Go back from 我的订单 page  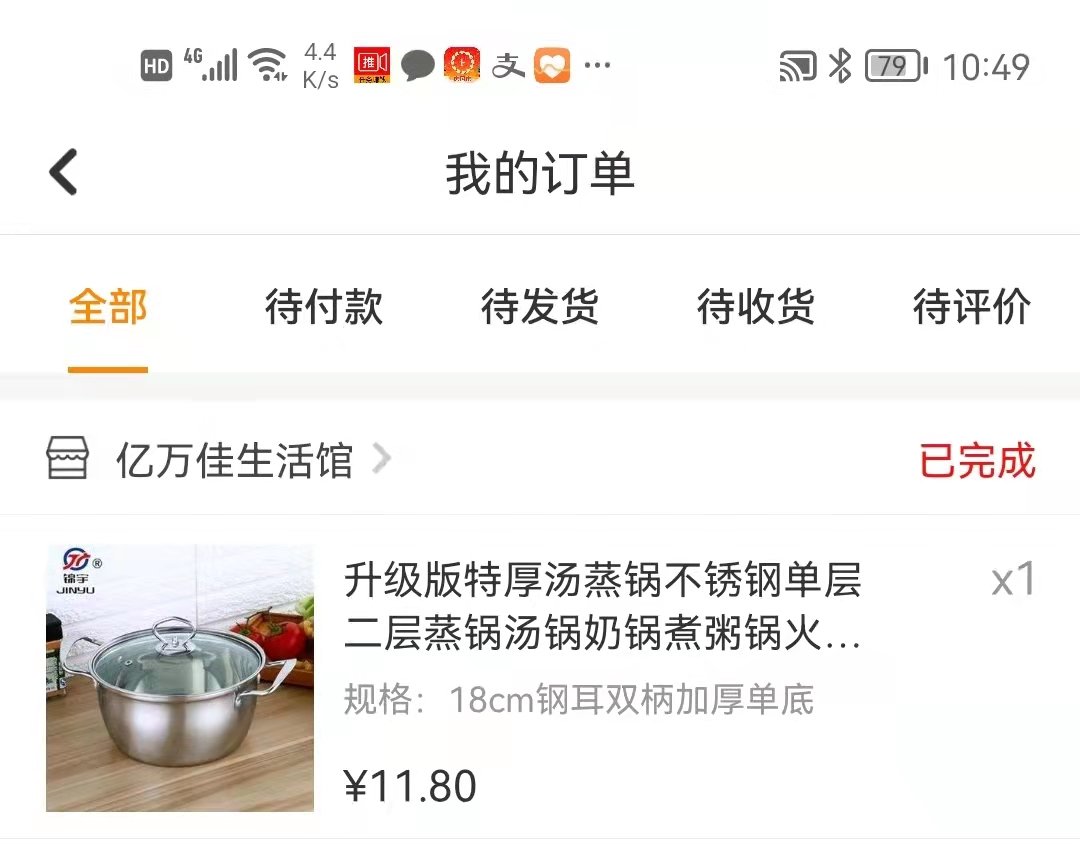pyautogui.click(x=64, y=172)
